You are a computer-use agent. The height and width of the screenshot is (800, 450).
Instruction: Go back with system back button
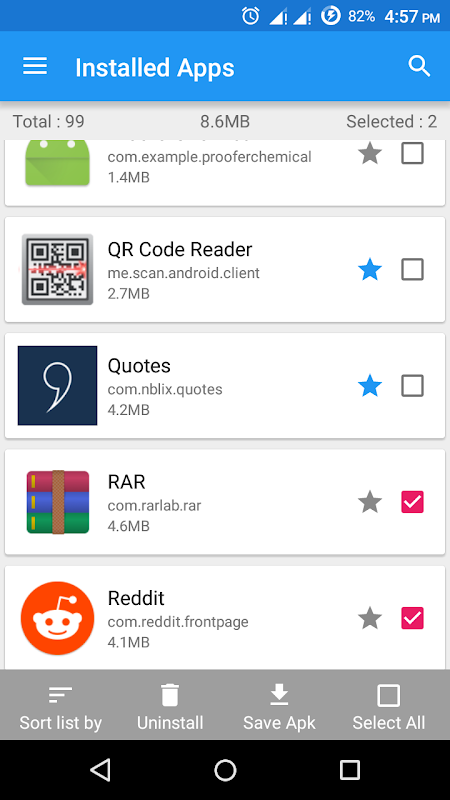coord(101,770)
